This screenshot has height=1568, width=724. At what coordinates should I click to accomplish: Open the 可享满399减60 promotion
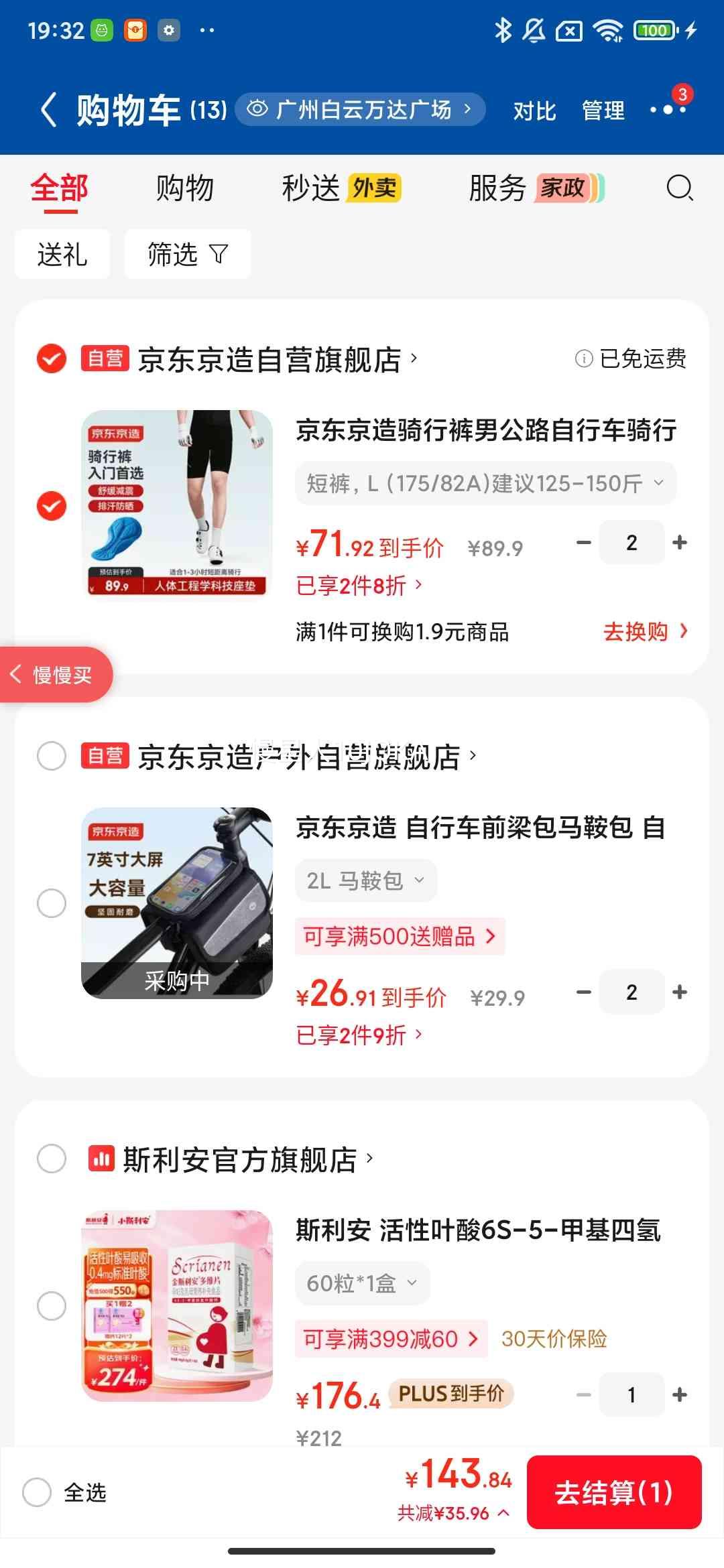pyautogui.click(x=391, y=1339)
